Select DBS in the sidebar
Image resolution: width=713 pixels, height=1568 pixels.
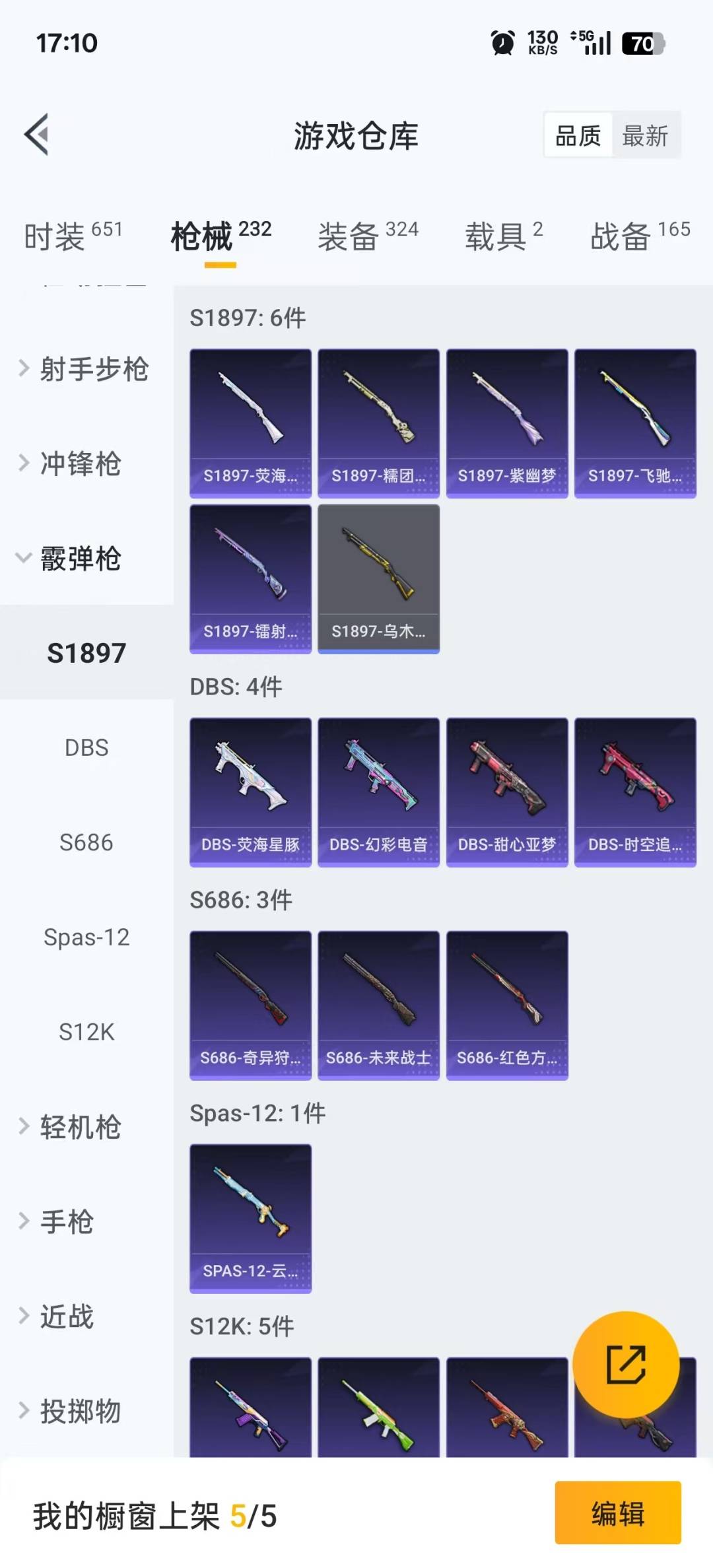pyautogui.click(x=86, y=748)
